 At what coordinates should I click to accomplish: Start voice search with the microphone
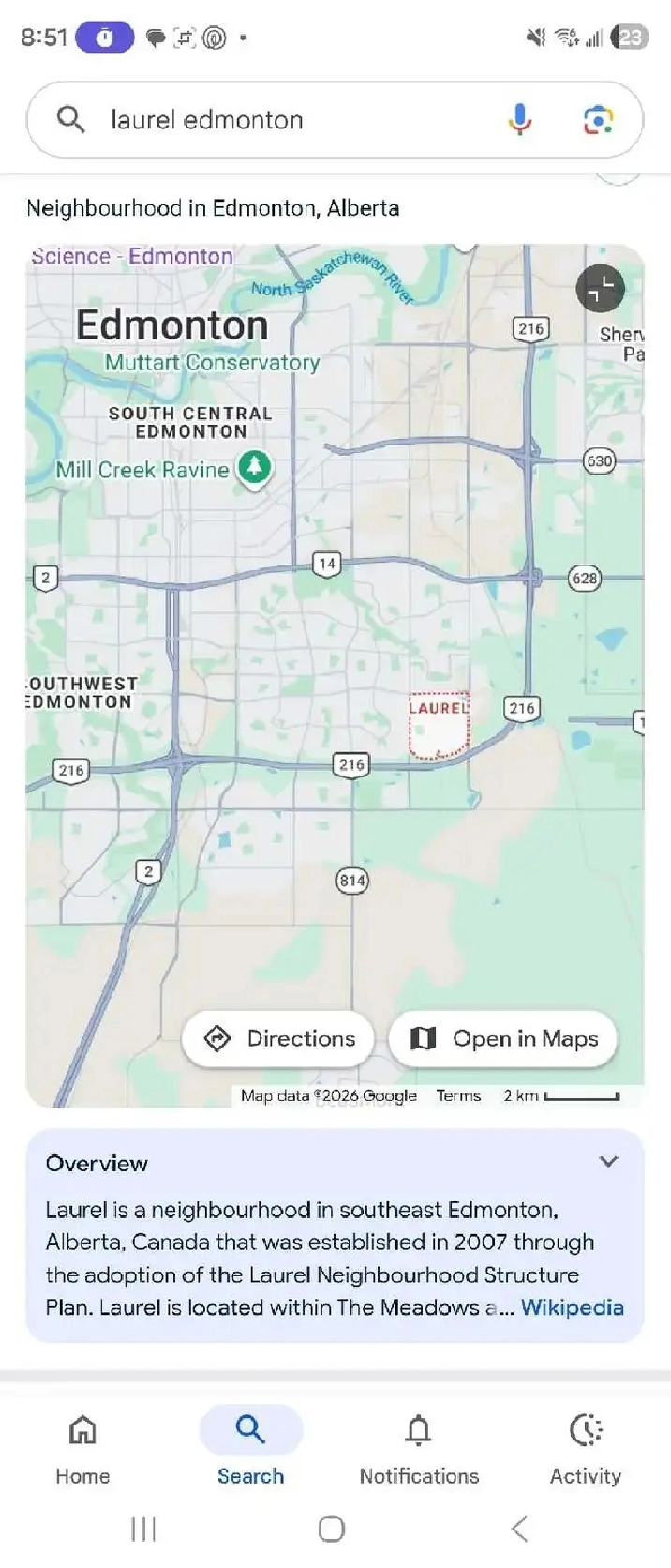point(520,120)
